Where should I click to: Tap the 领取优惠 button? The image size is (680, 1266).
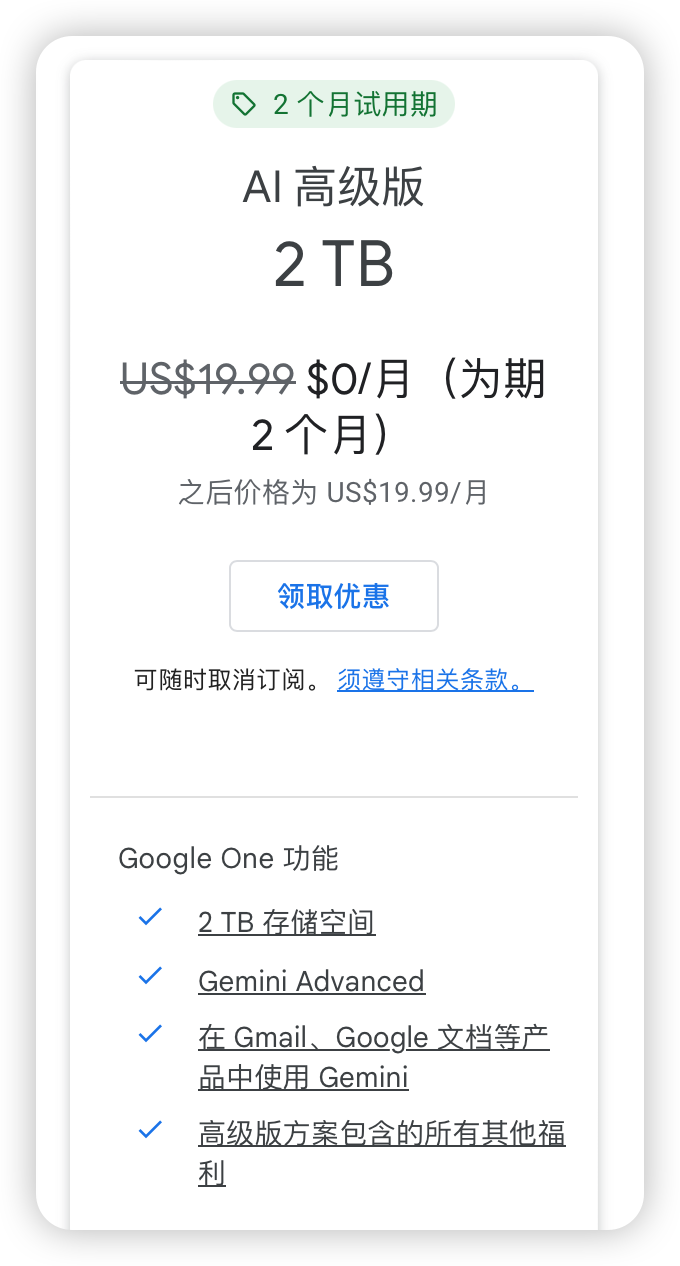coord(334,596)
